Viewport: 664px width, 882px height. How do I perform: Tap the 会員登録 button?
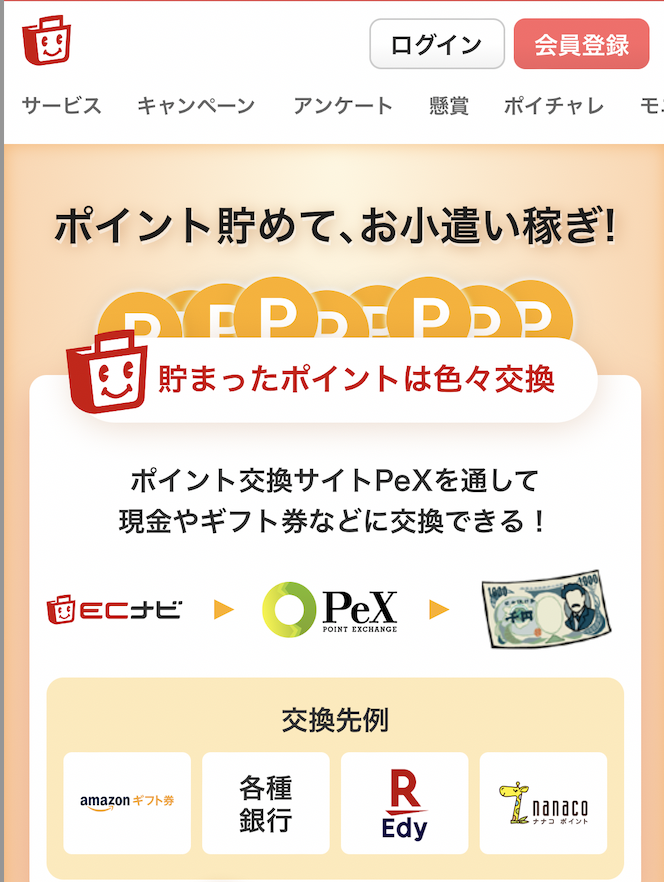pos(581,45)
